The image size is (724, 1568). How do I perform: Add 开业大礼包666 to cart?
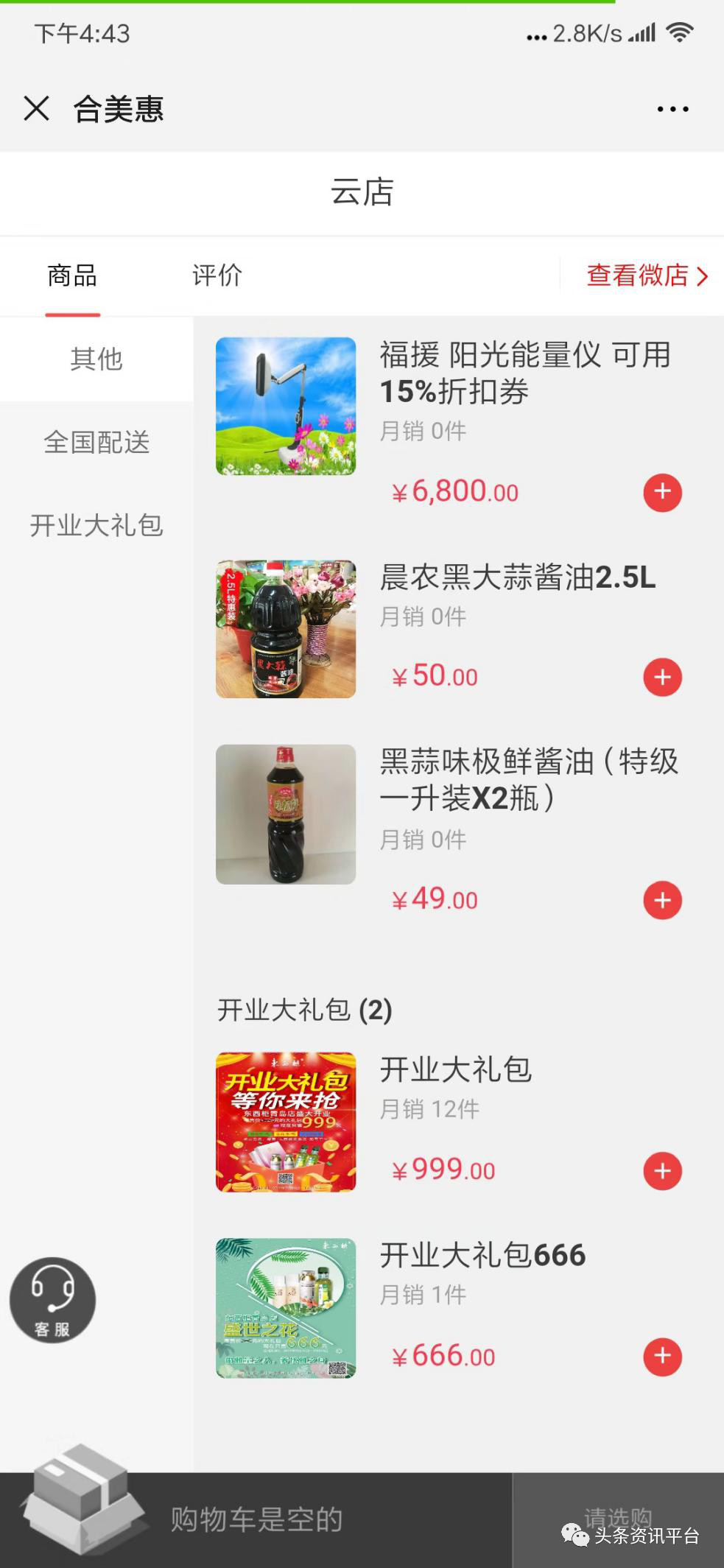[662, 1356]
